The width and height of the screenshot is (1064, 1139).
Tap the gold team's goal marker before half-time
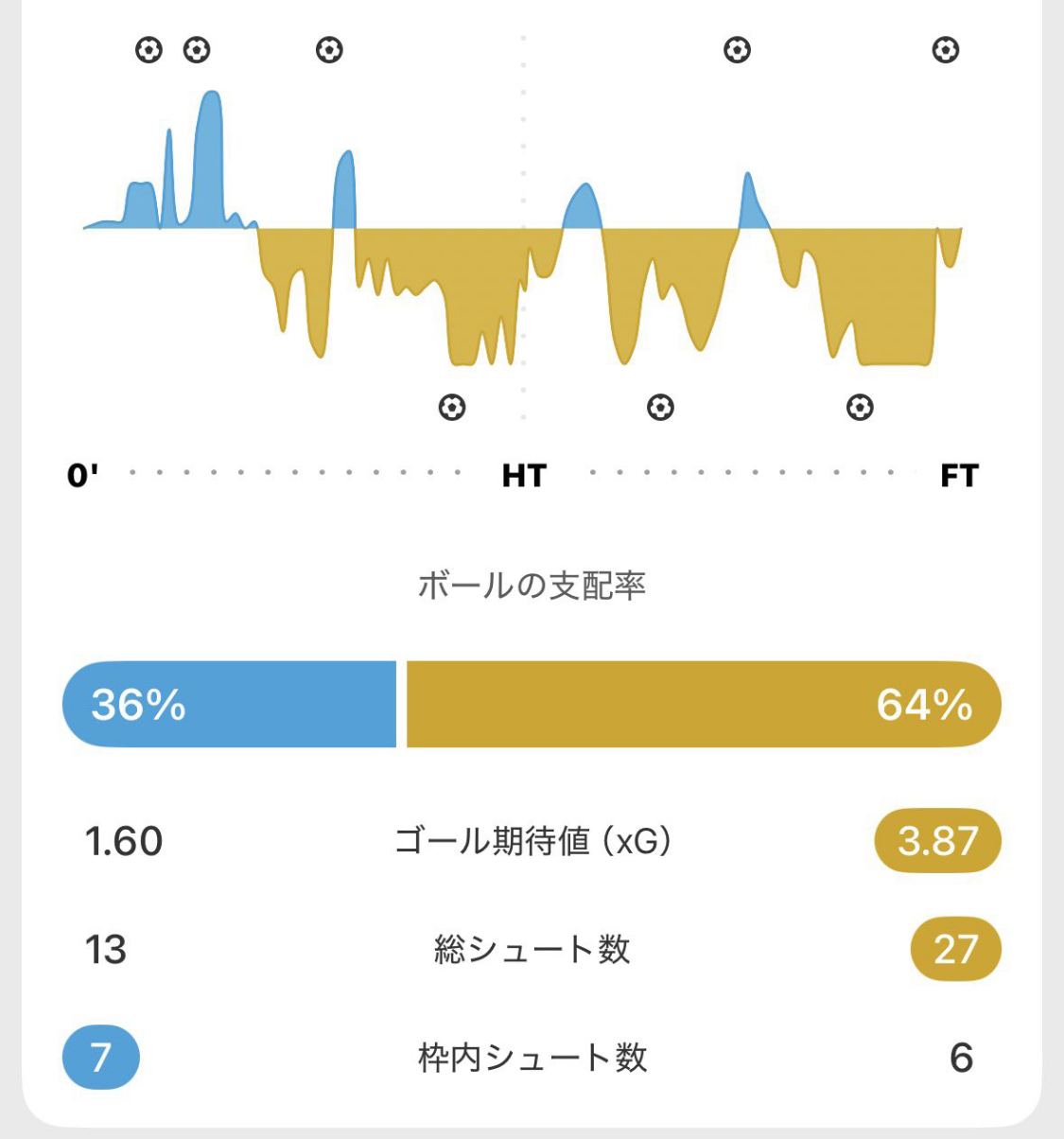[452, 408]
